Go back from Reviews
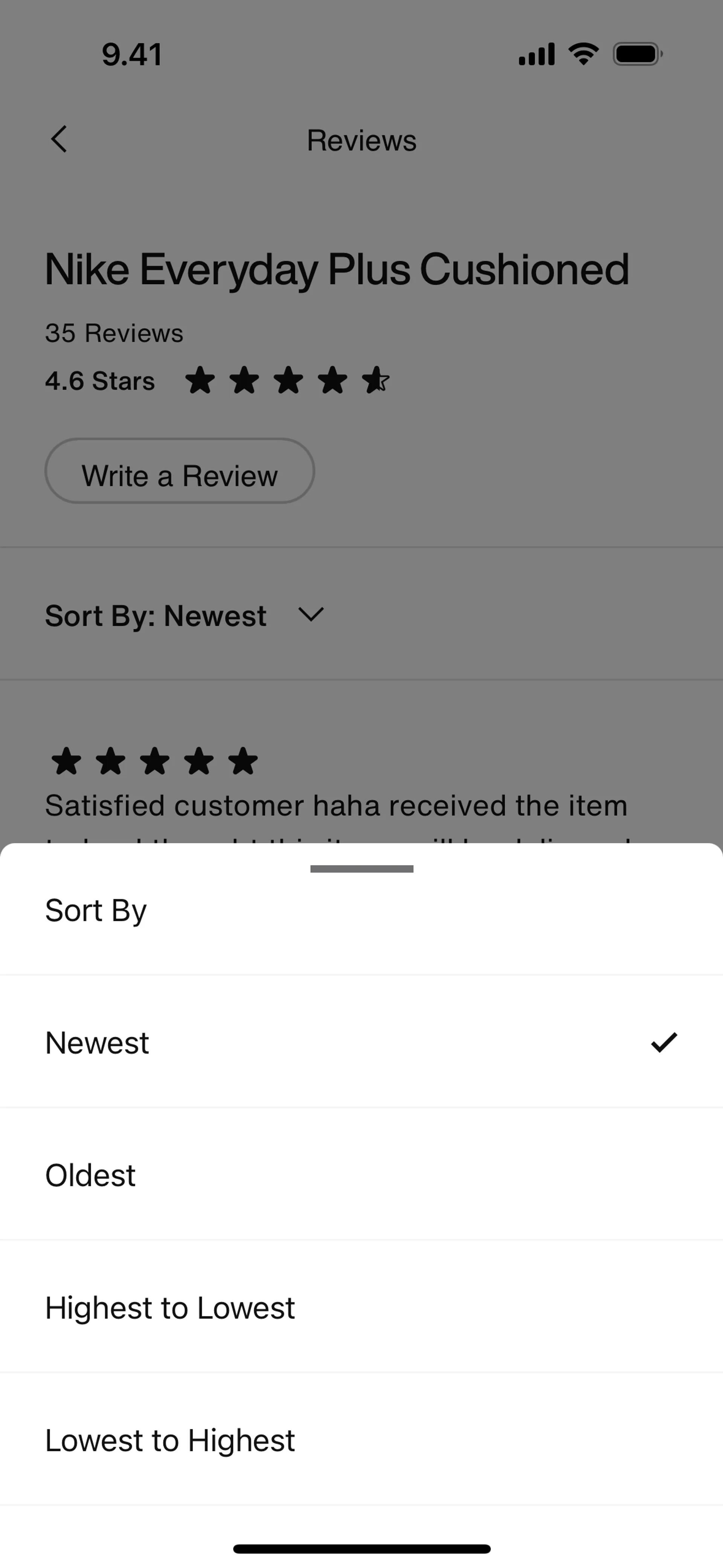The width and height of the screenshot is (723, 1568). 59,139
